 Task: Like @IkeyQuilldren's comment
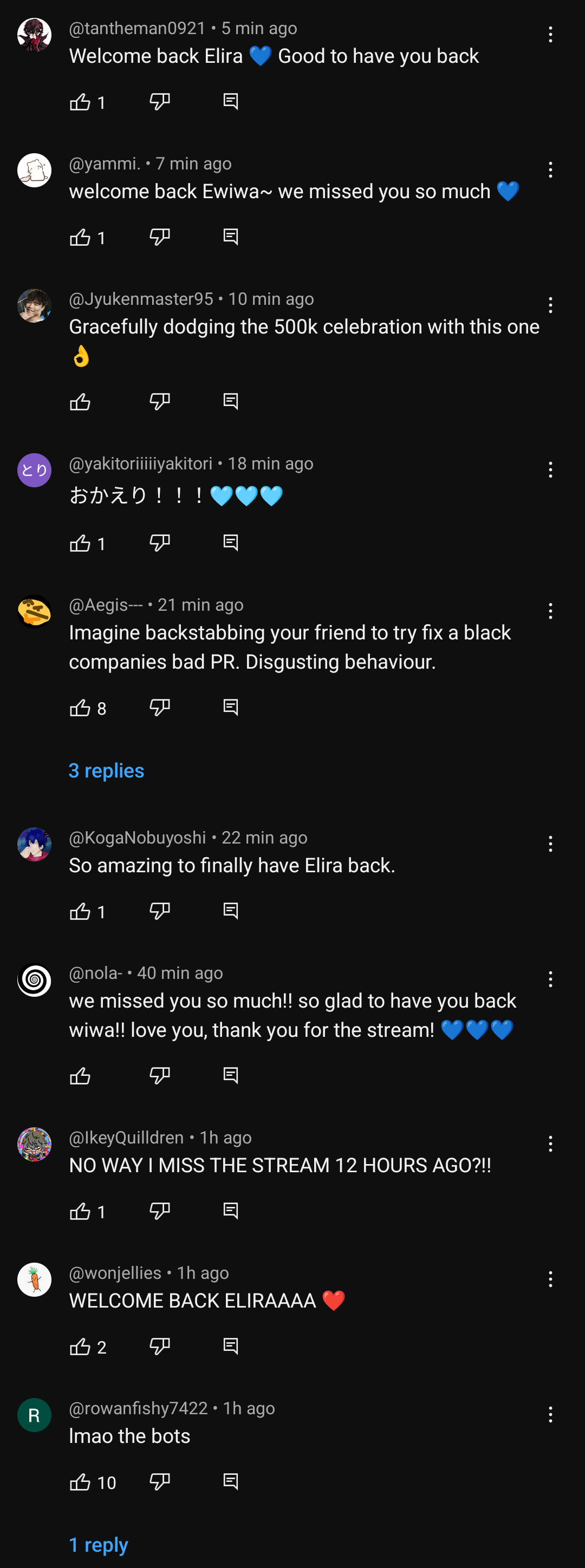click(80, 1211)
